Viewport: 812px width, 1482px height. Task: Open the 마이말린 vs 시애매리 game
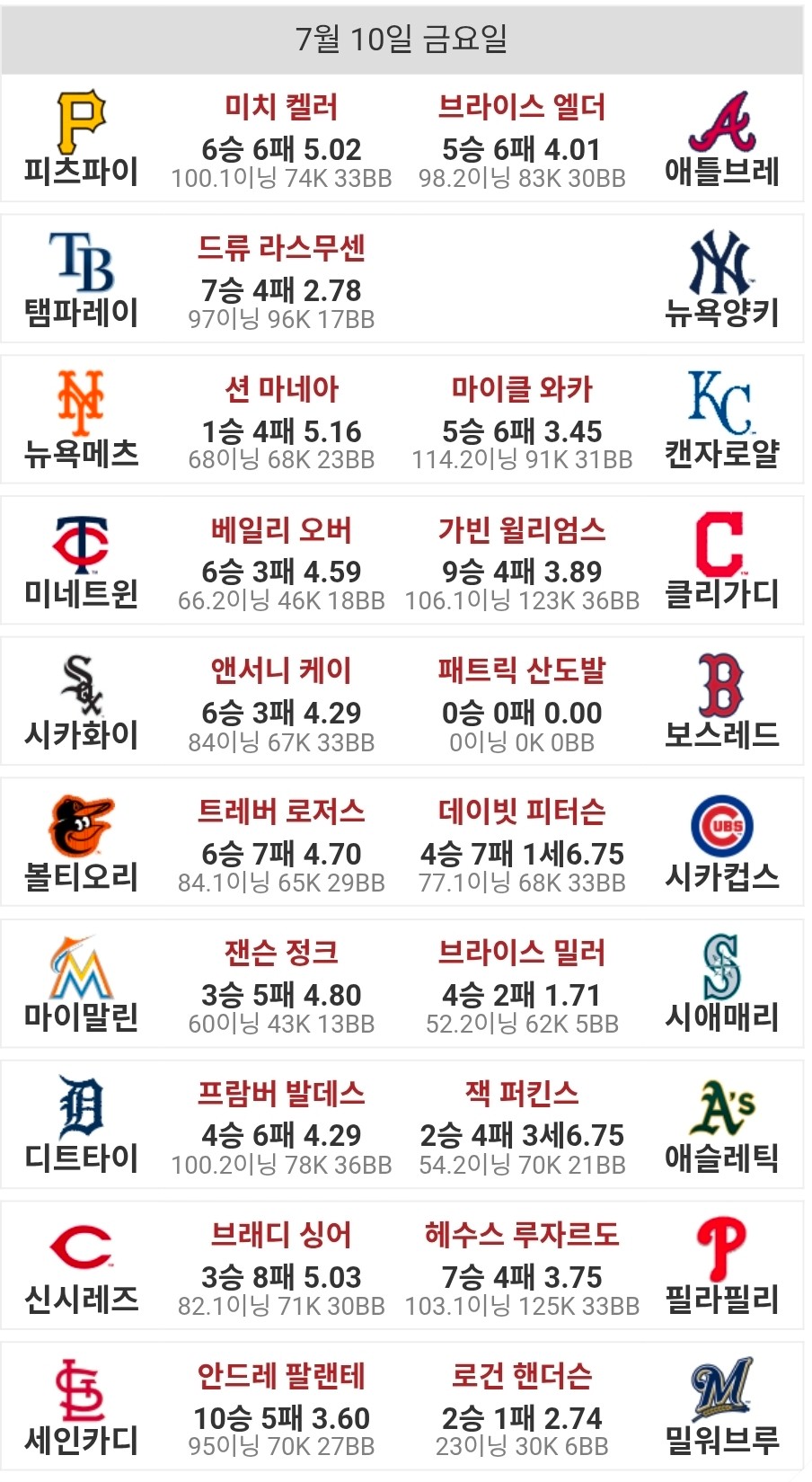(402, 984)
